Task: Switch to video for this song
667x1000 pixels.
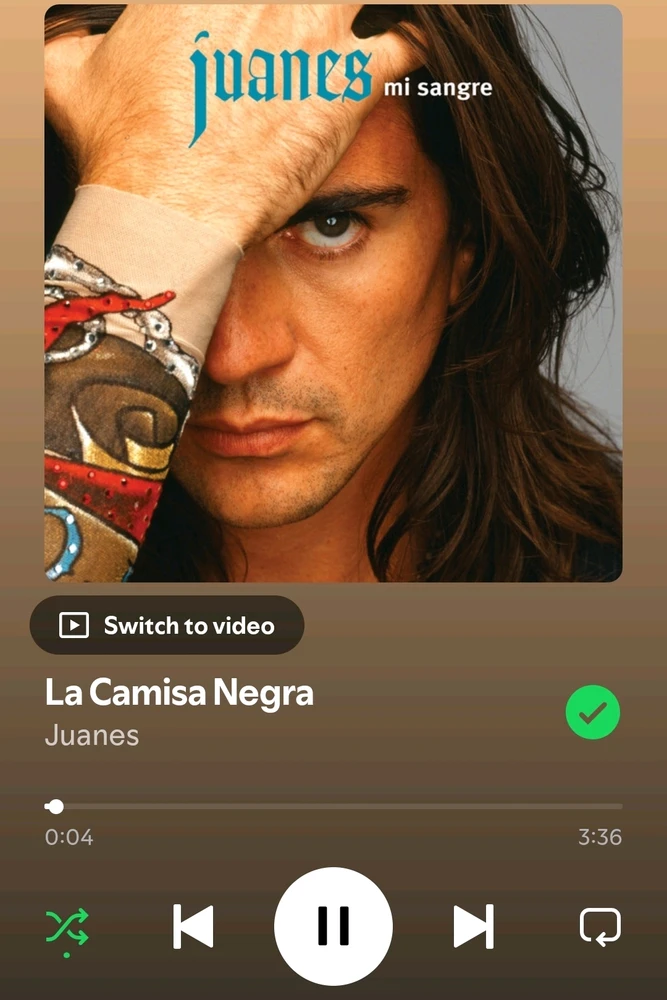Action: tap(167, 626)
